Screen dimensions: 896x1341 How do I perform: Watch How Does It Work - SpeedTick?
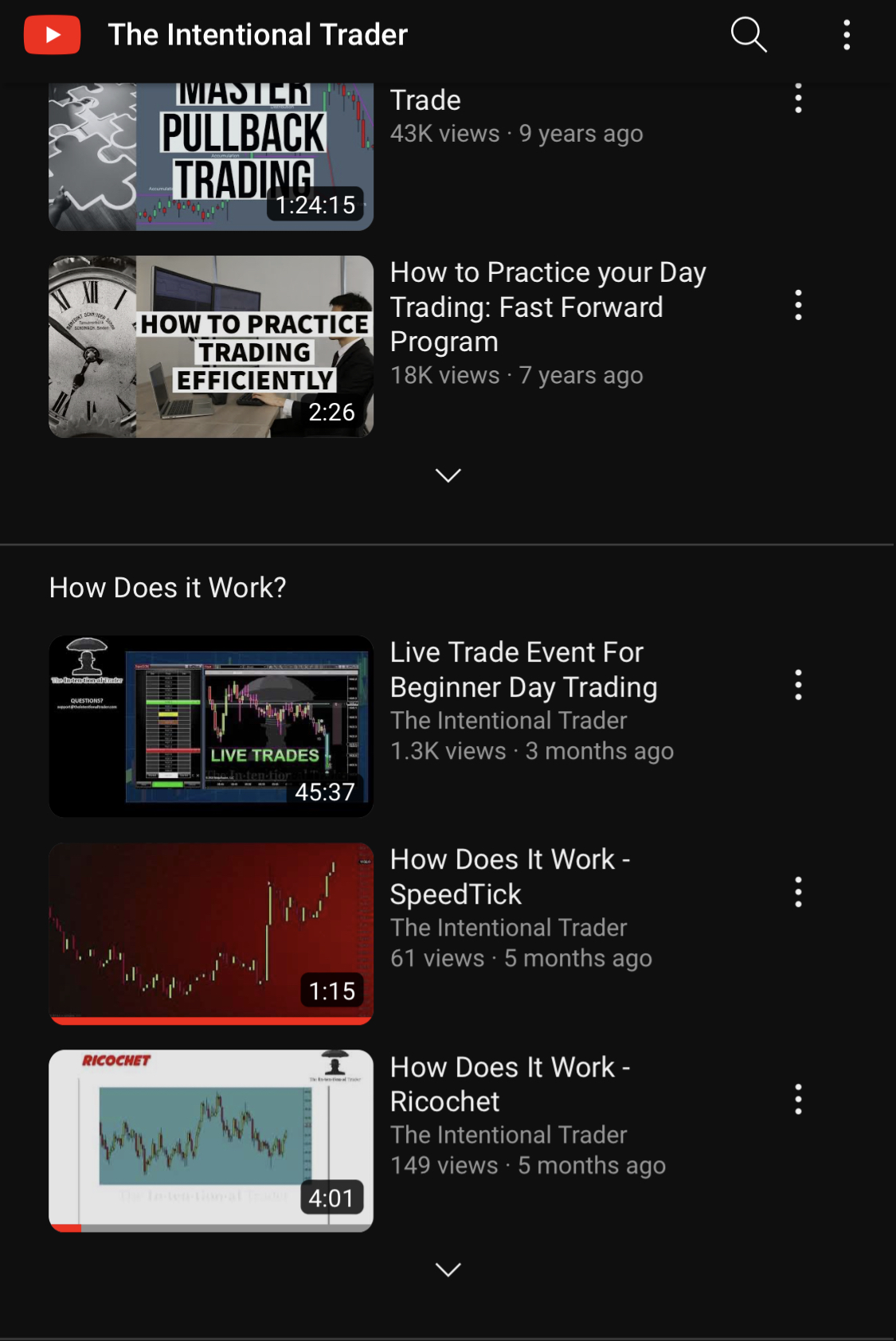coord(211,933)
